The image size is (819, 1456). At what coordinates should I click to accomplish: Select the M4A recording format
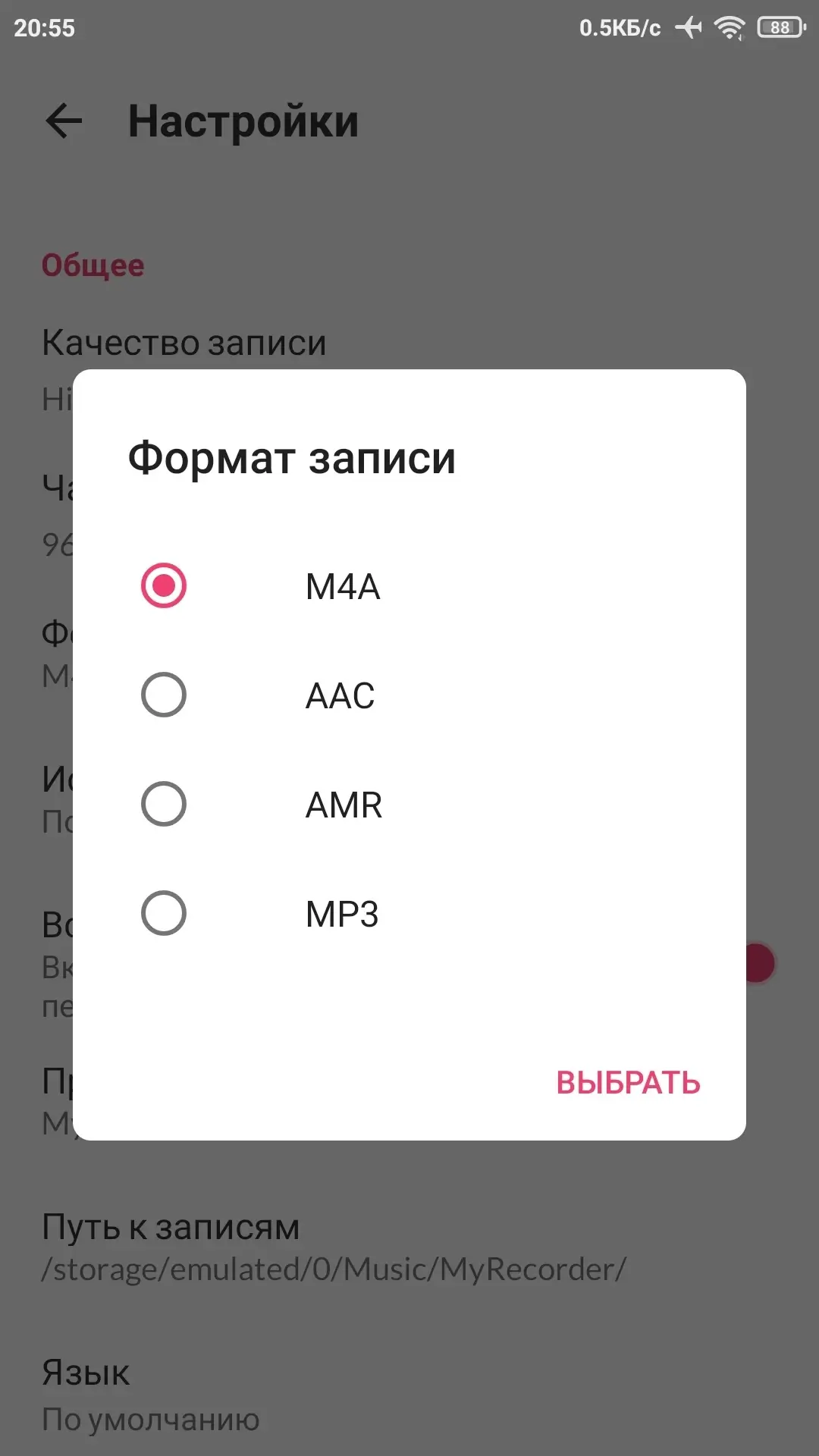click(409, 586)
